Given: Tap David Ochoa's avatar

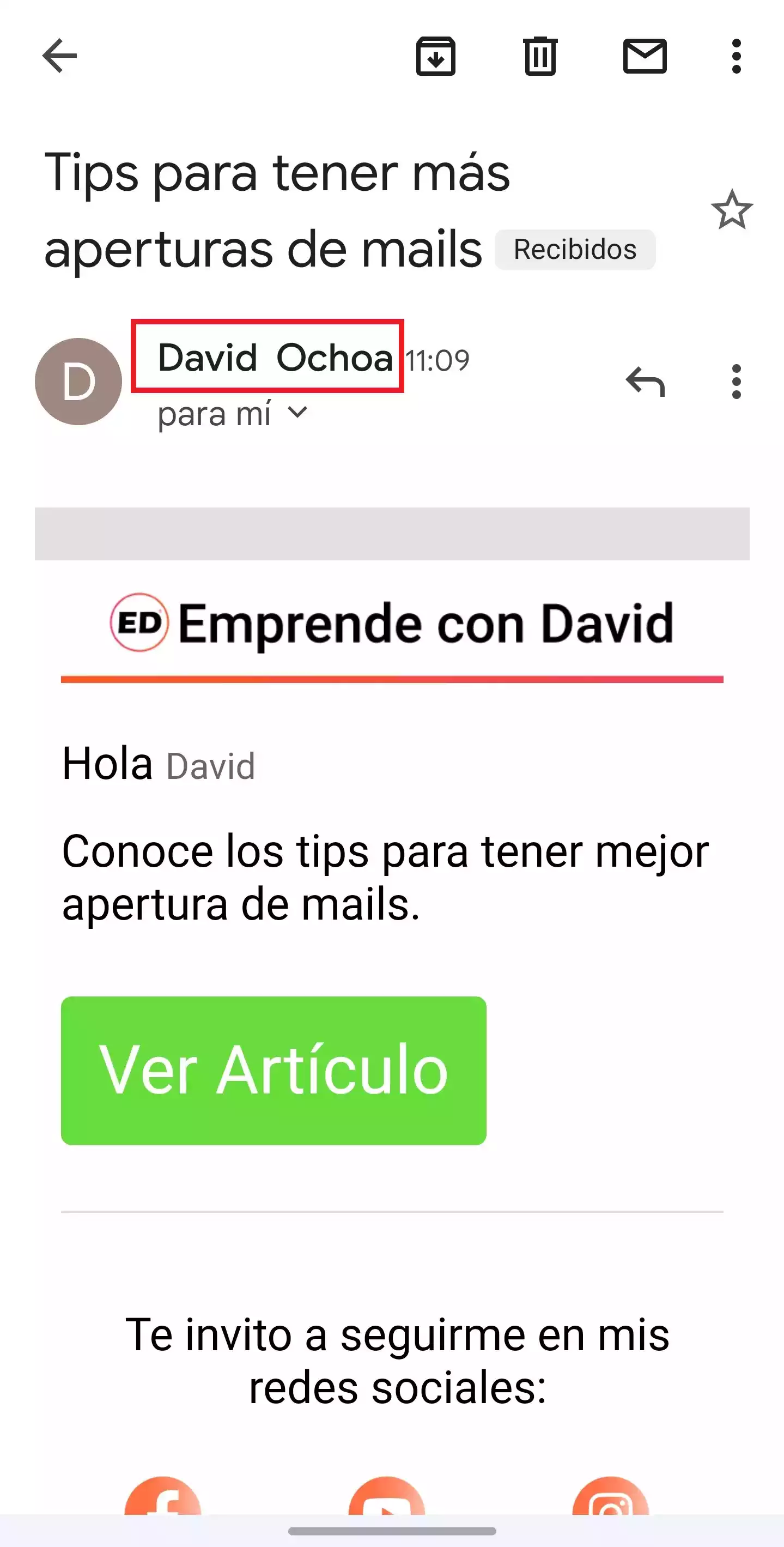Looking at the screenshot, I should tap(78, 382).
